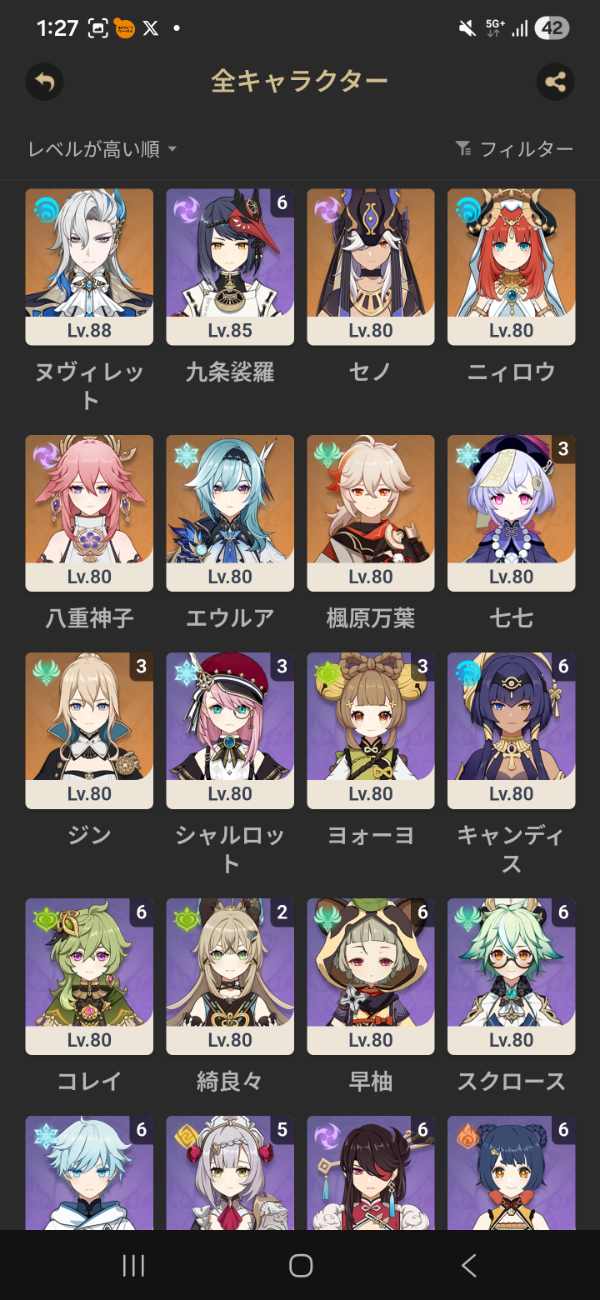Screen dimensions: 600x1300
Task: Open 楓原万葉 character card
Action: click(371, 512)
